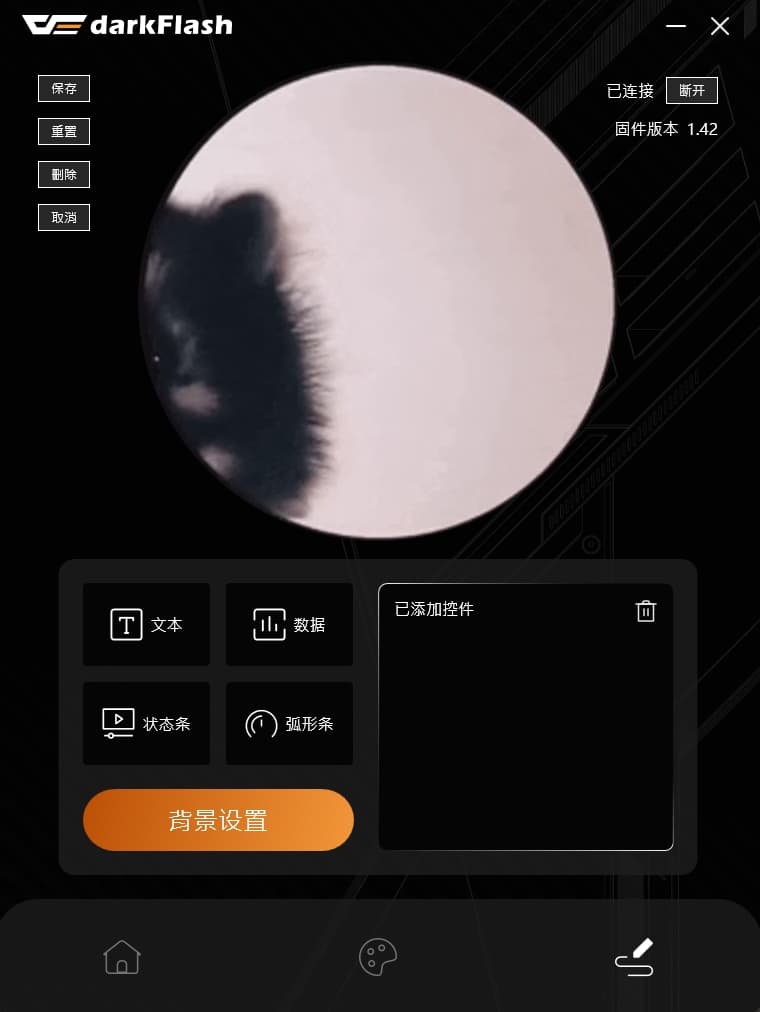Tap the 删除 delete button
Screen dimensions: 760x1012
pos(64,174)
